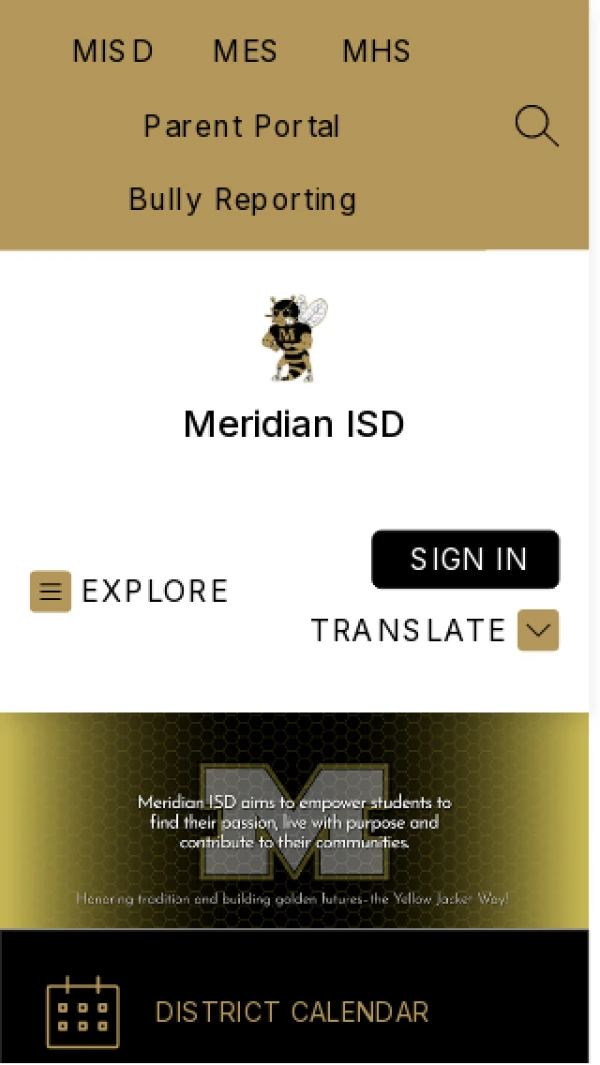
Task: Open the MISD link
Action: coord(113,51)
